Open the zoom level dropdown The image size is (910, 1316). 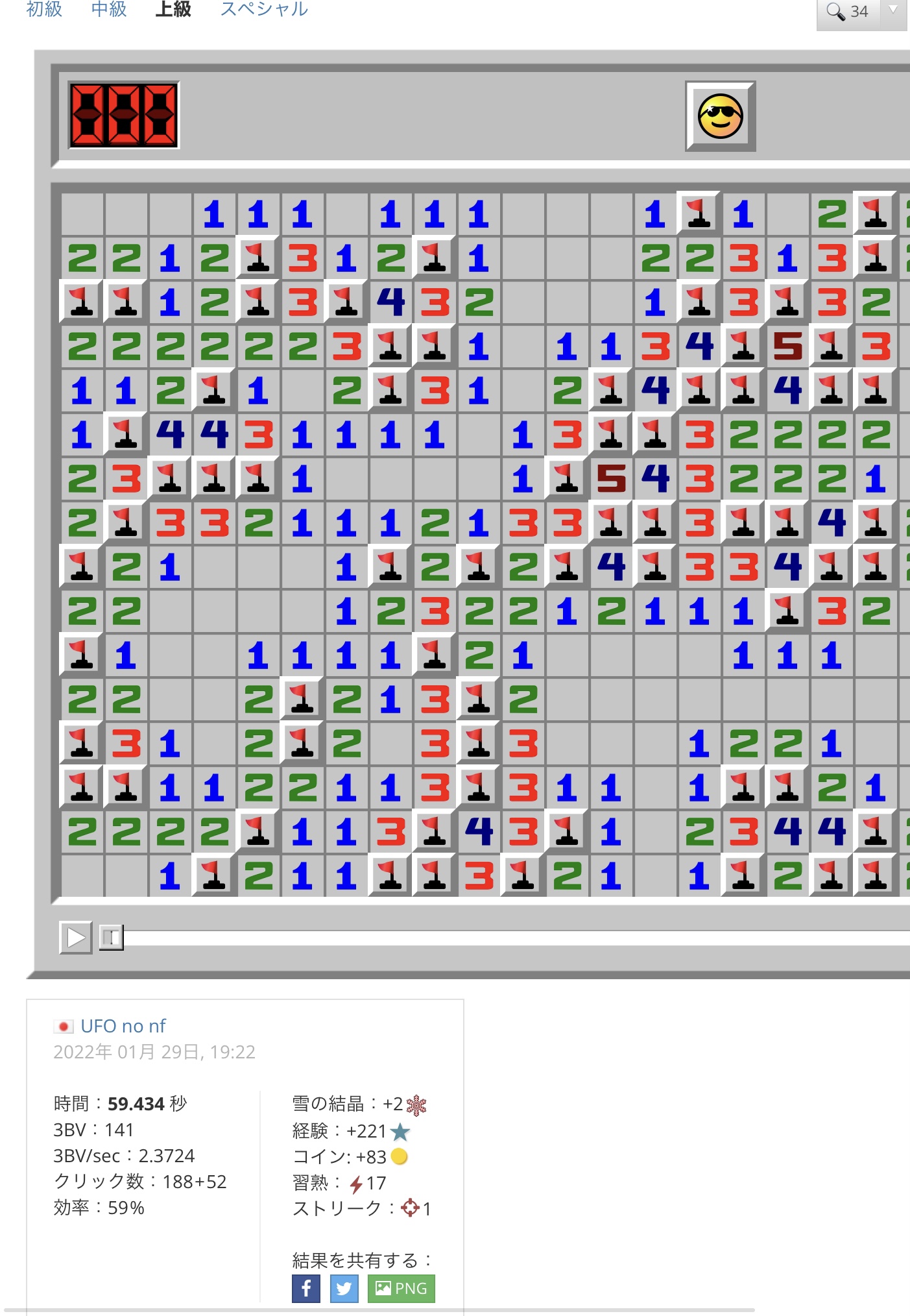point(893,11)
